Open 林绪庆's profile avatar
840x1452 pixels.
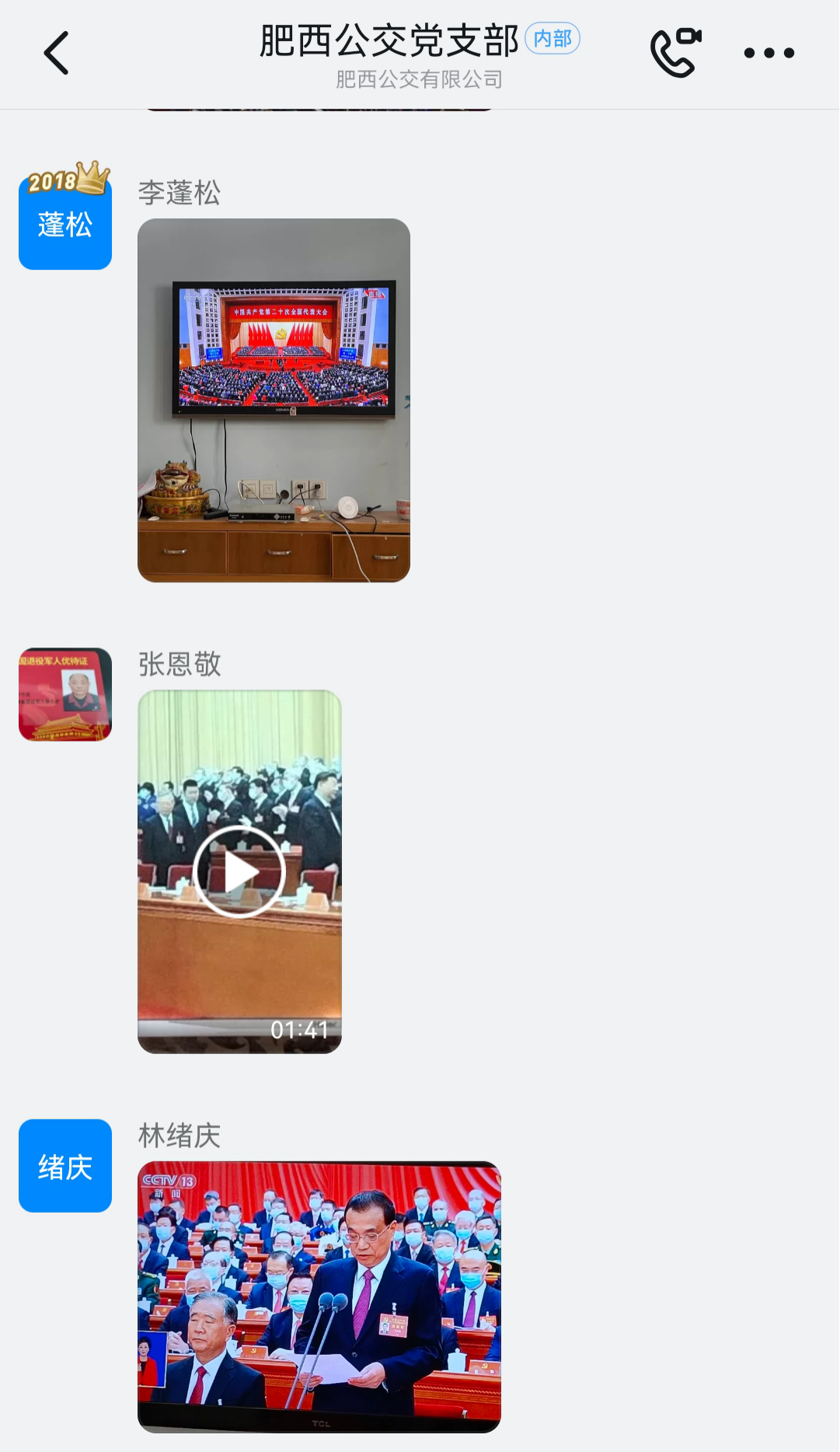65,1165
